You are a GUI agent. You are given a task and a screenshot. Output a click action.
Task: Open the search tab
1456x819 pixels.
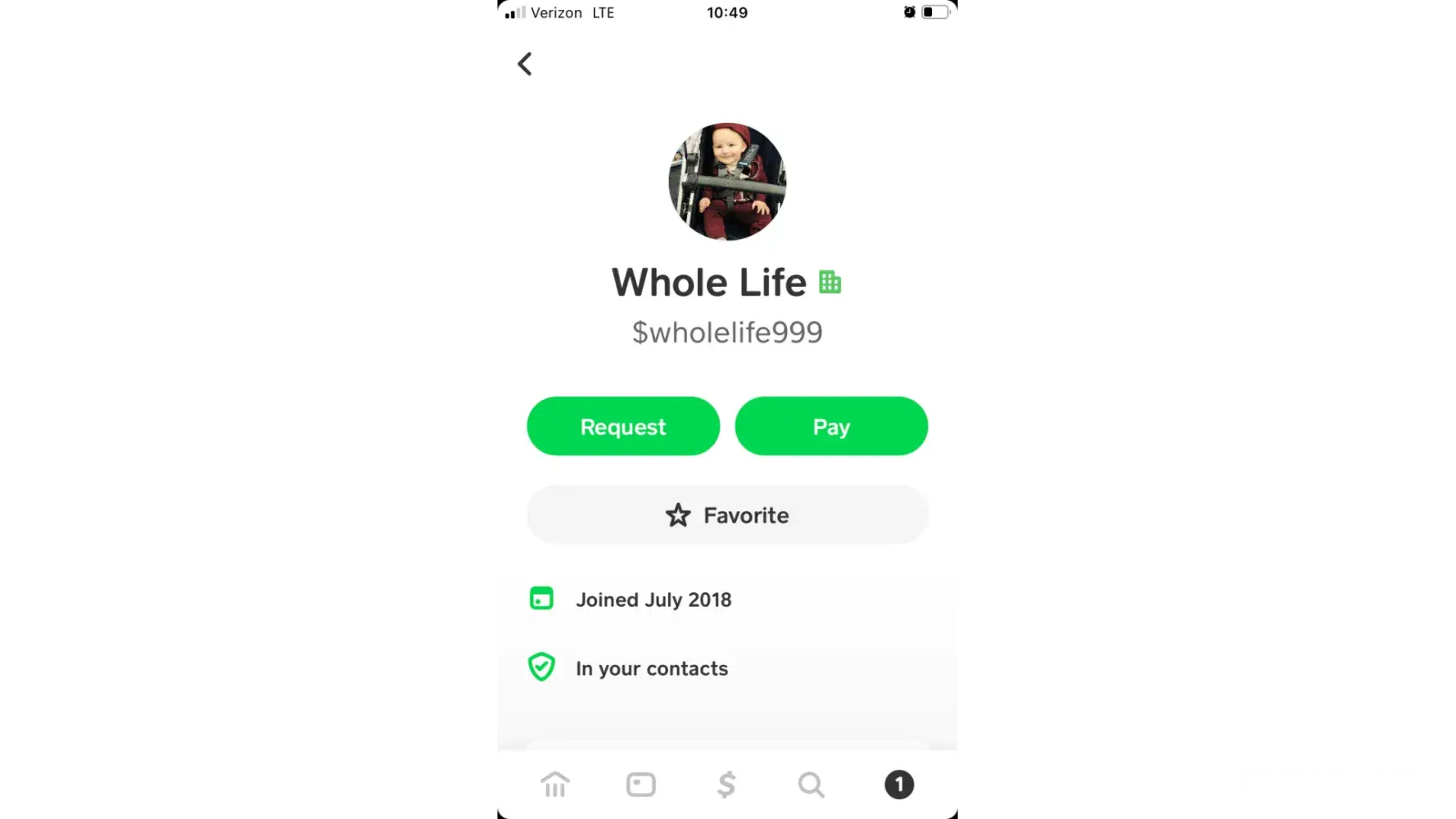point(812,785)
